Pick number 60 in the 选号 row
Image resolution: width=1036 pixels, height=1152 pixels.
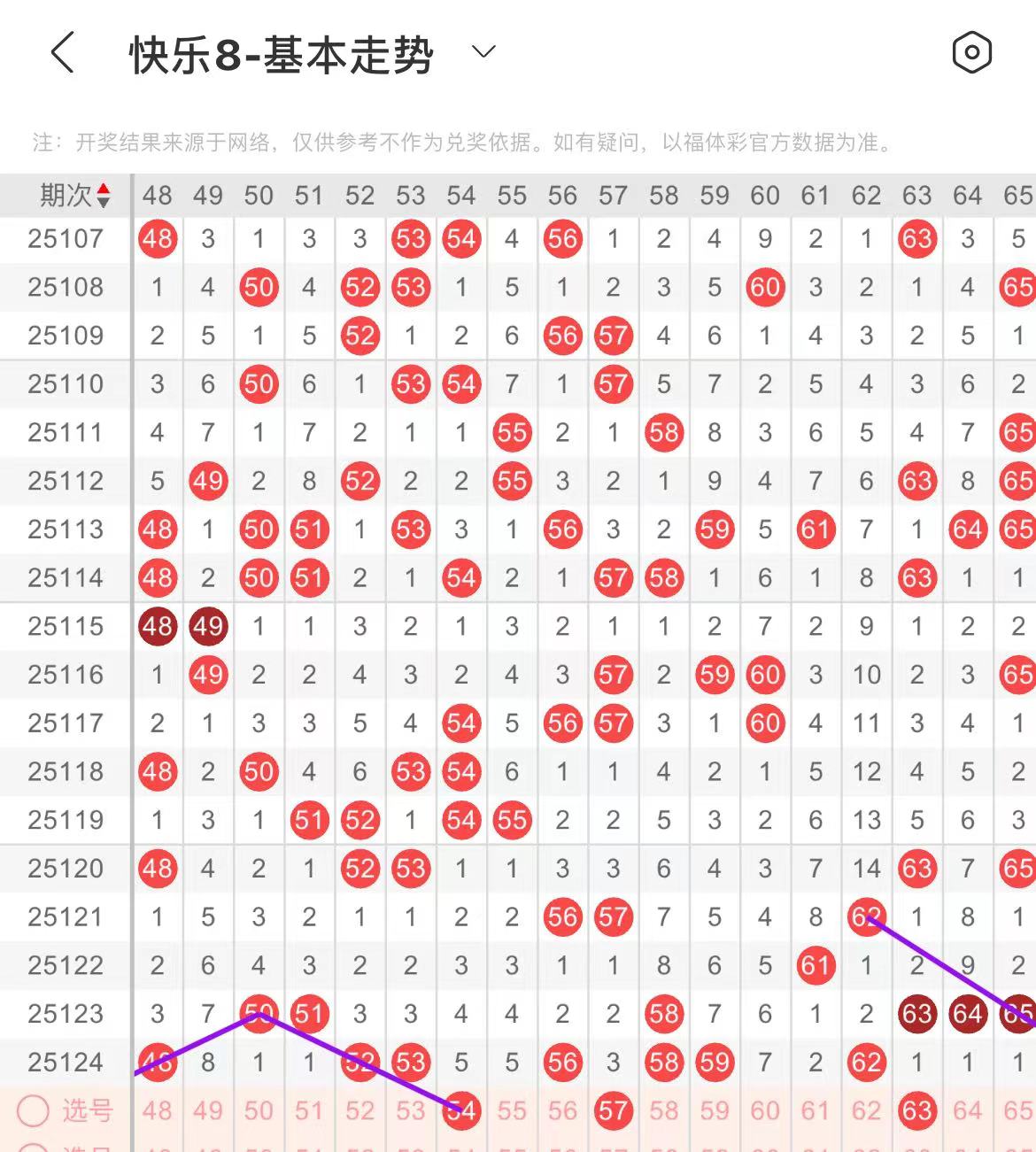point(765,1110)
